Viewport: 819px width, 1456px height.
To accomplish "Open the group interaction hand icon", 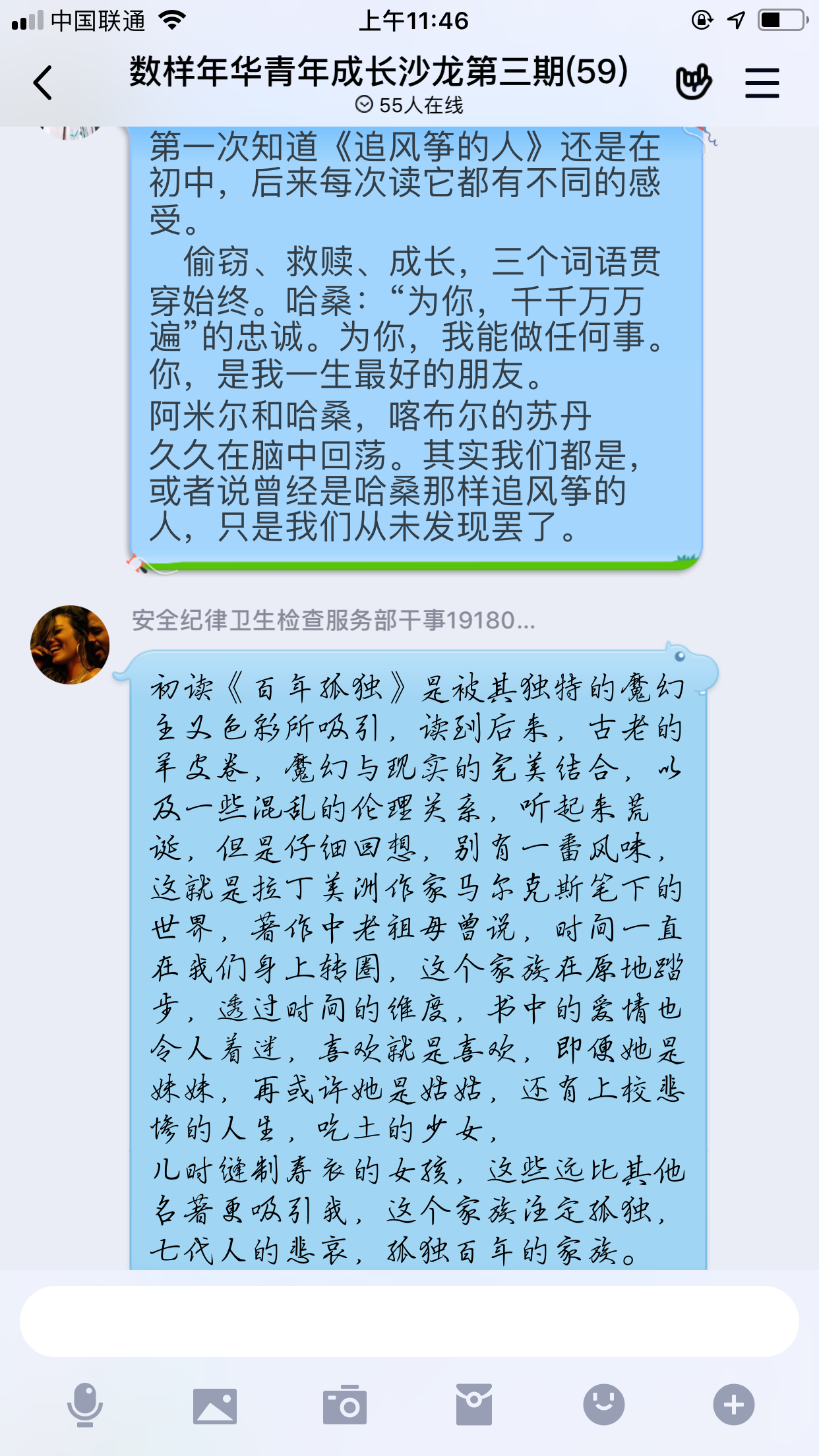I will [x=693, y=82].
